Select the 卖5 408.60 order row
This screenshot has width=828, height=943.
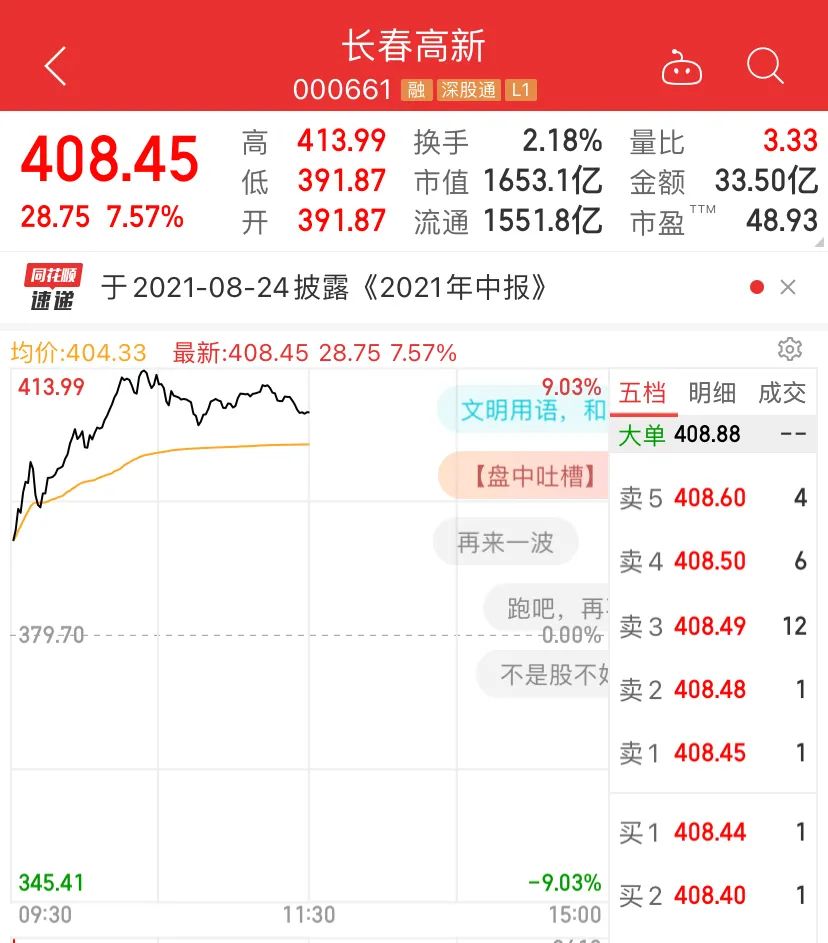[x=712, y=498]
